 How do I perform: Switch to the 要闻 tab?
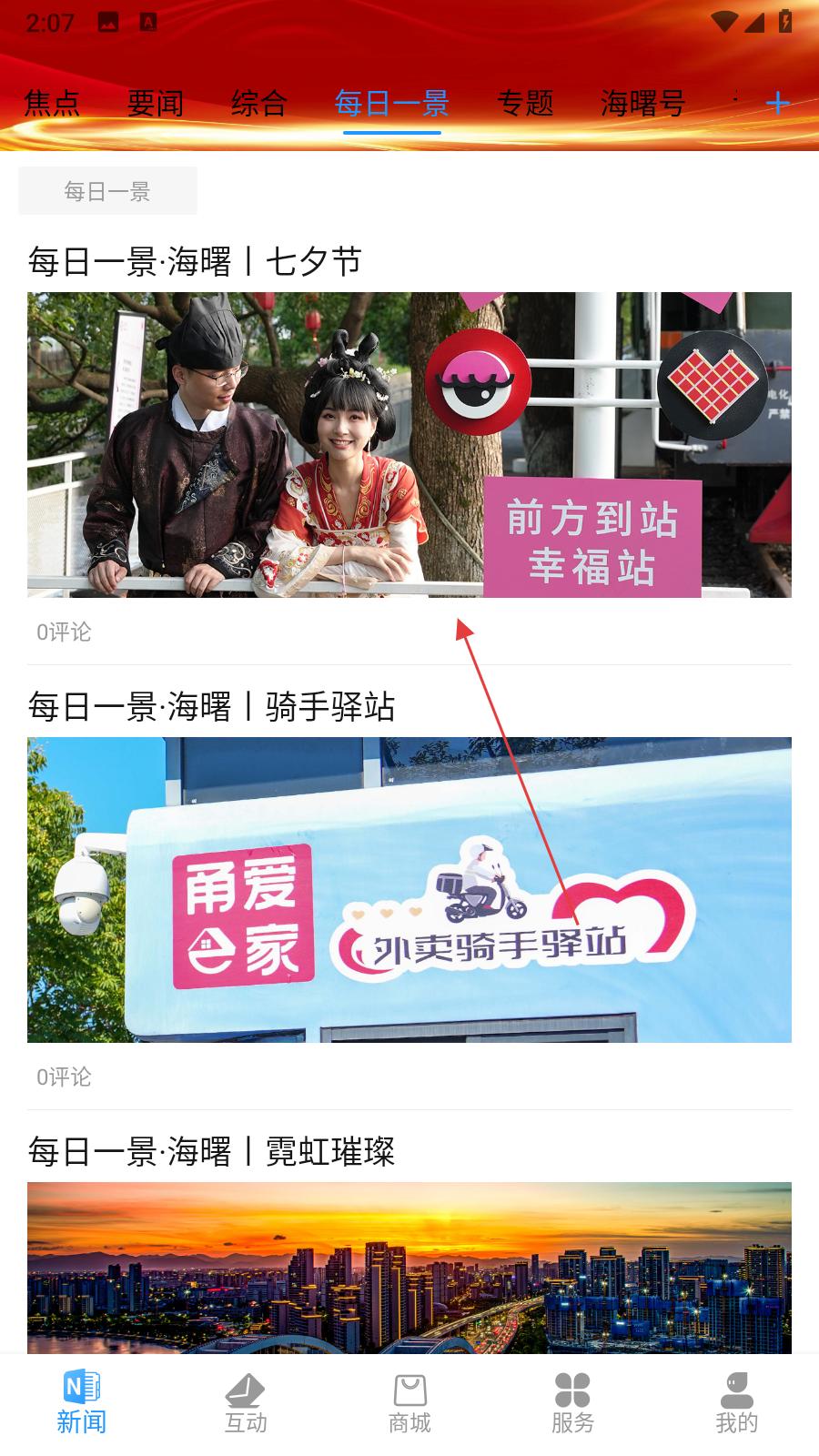coord(156,104)
